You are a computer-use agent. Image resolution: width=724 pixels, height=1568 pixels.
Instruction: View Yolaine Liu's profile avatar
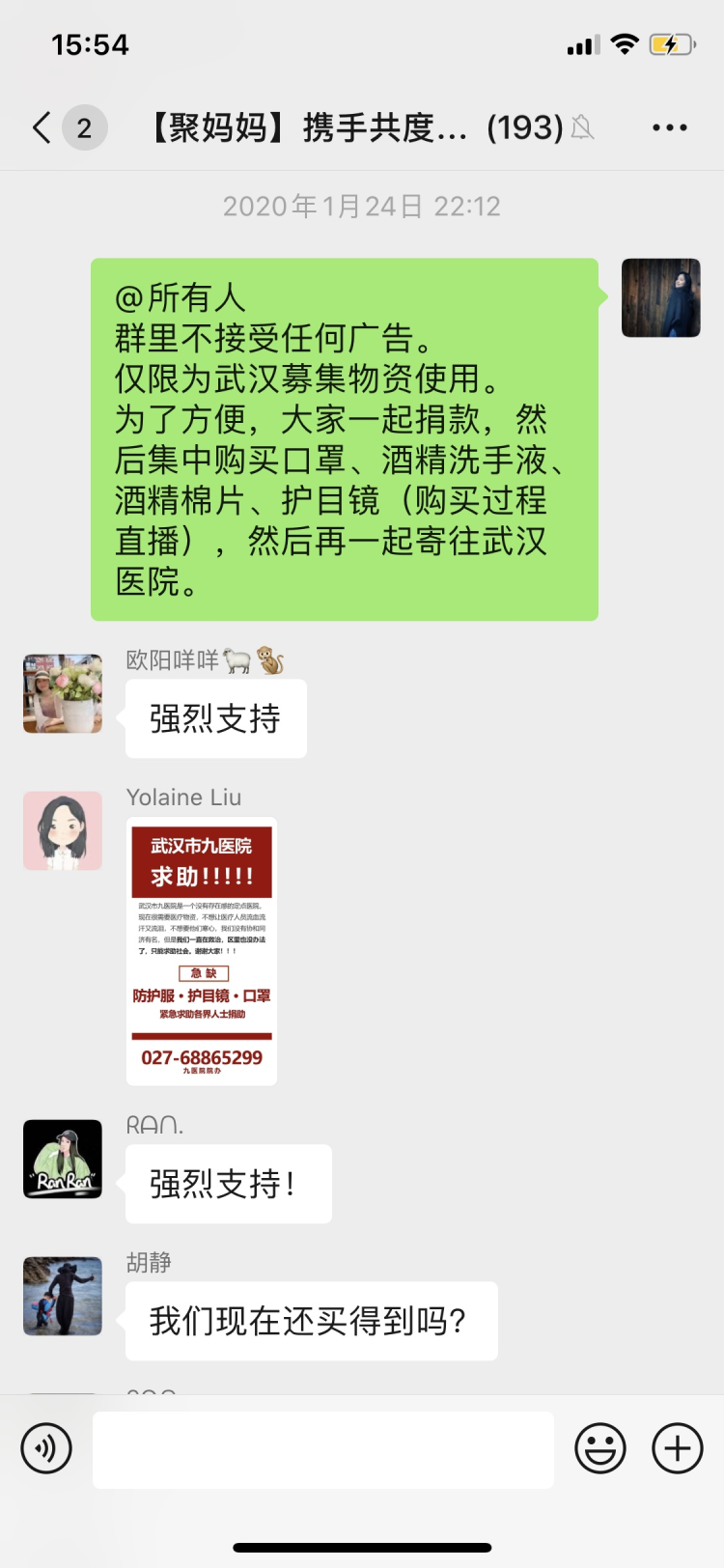[x=63, y=830]
